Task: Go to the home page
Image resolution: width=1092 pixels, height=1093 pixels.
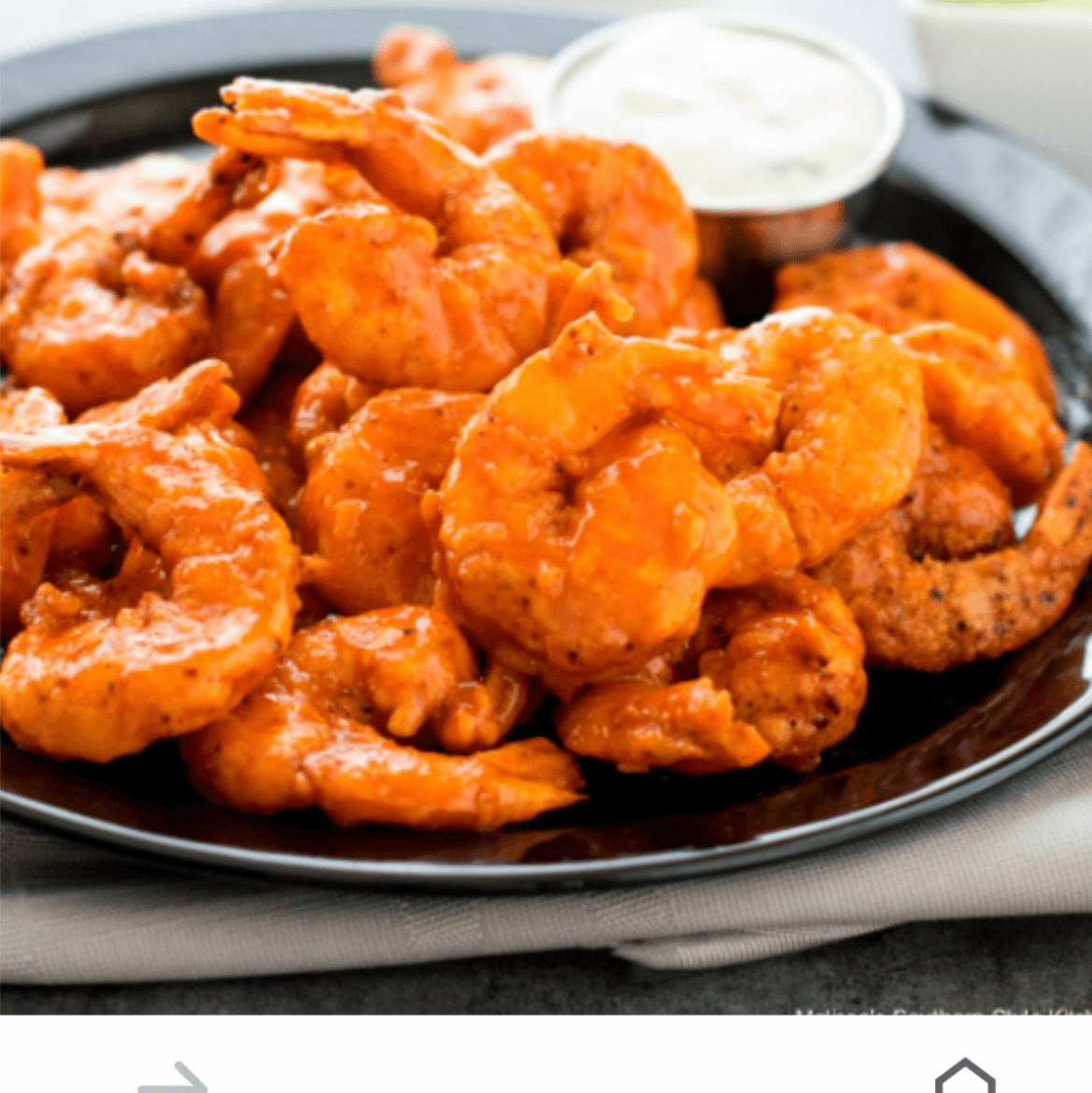Action: [x=964, y=1078]
